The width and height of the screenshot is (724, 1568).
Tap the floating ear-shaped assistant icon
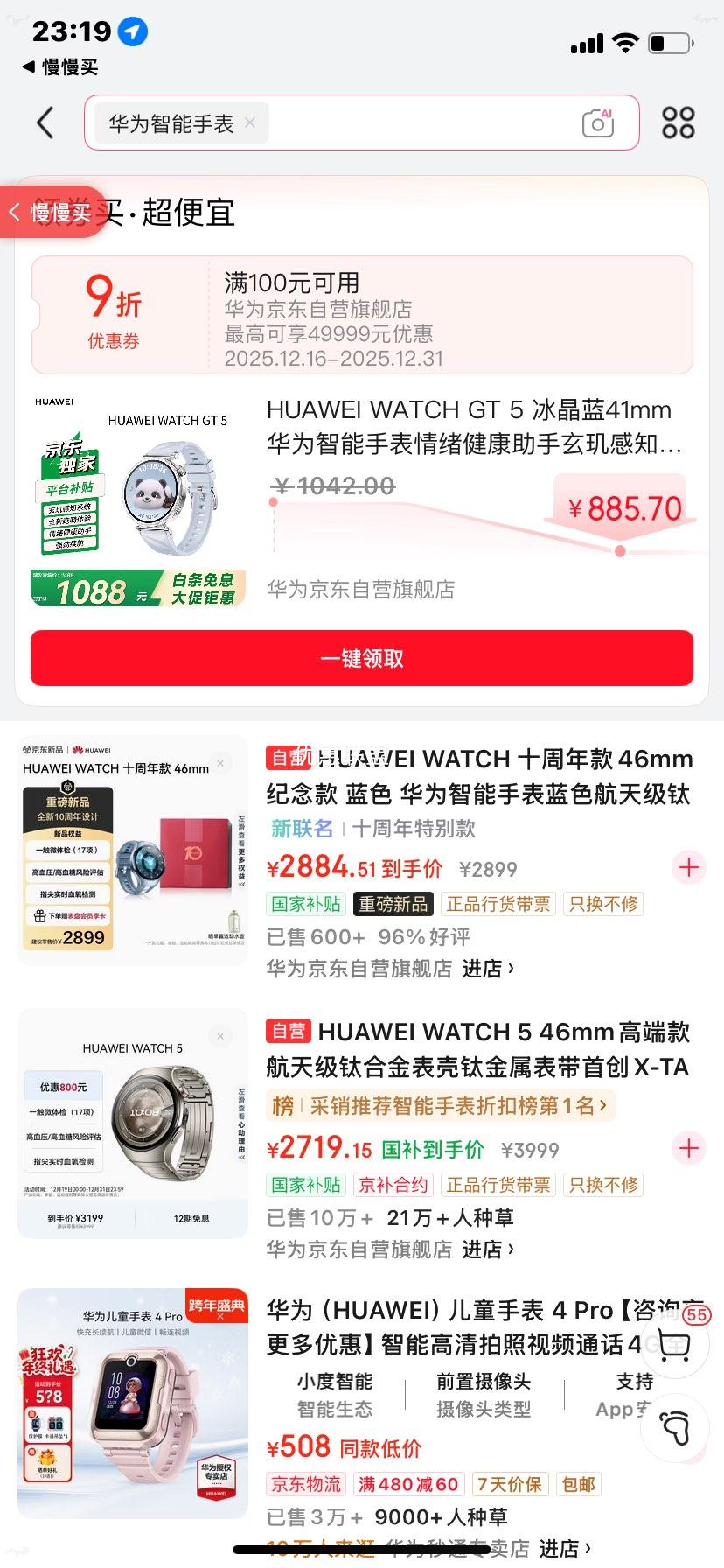point(674,1428)
